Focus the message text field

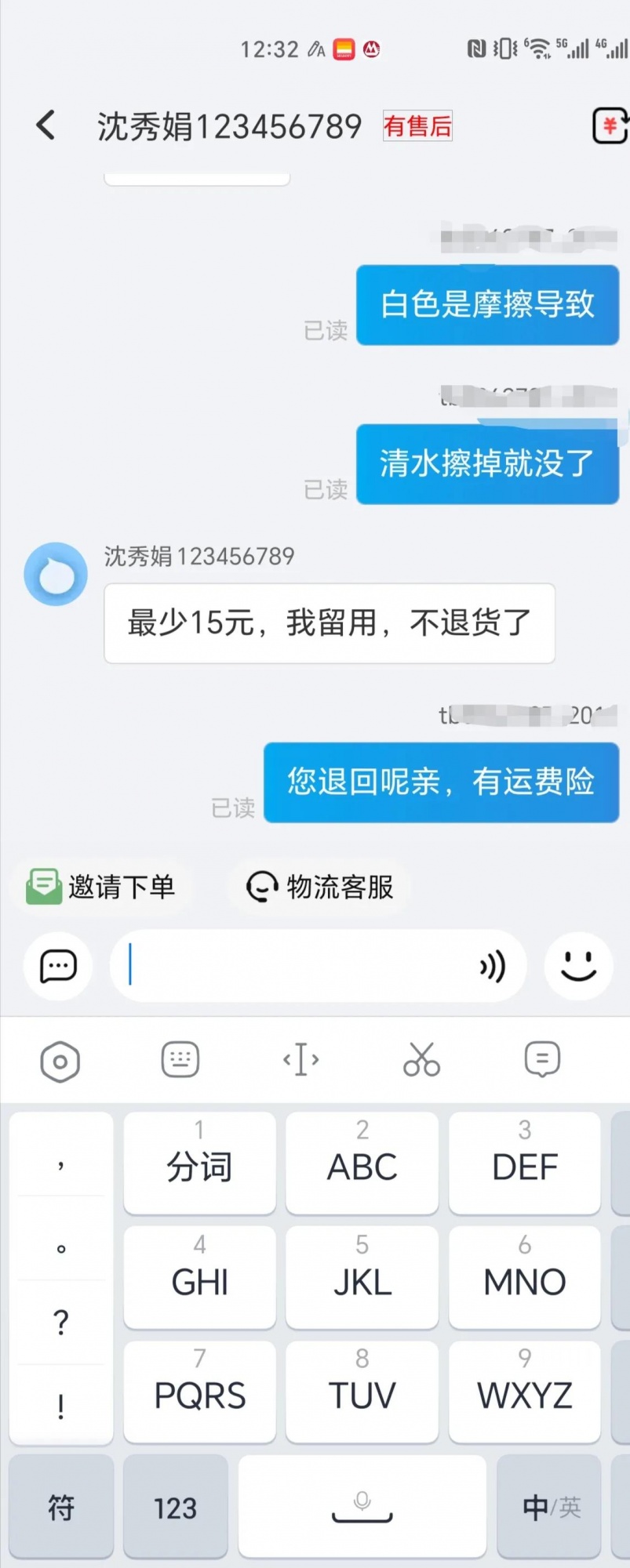point(298,966)
